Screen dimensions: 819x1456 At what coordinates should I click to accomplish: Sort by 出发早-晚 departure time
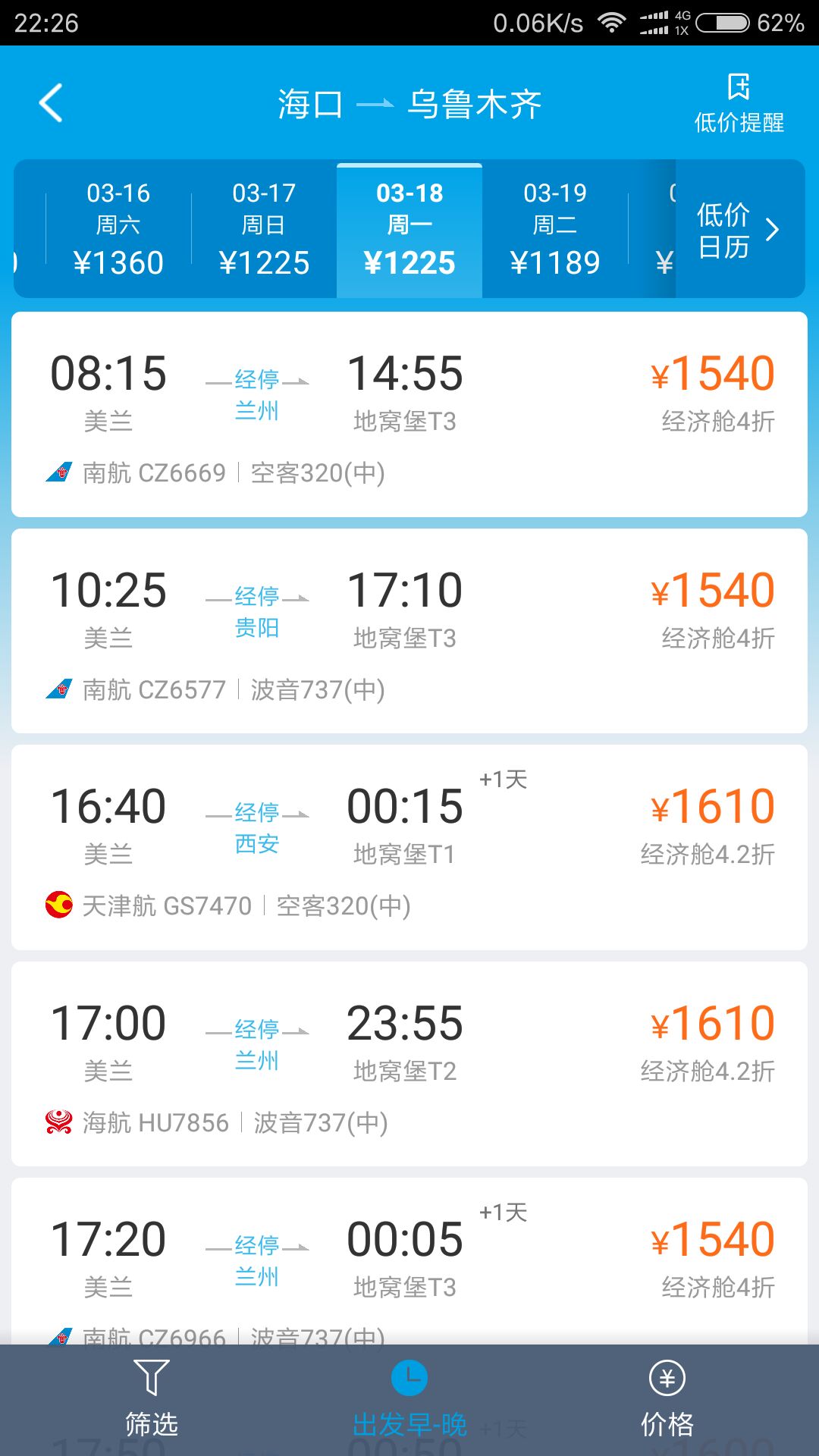pos(409,1399)
